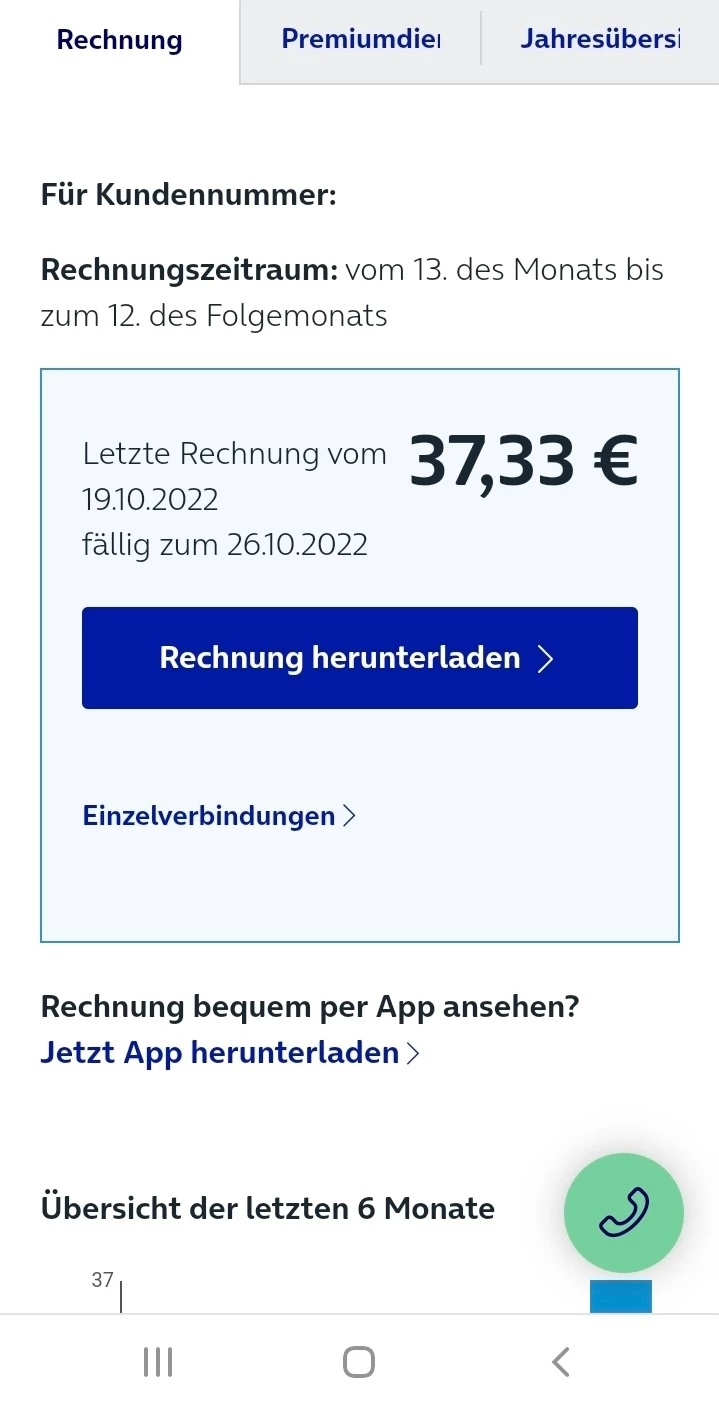Open the Jahresübersicht tab
The width and height of the screenshot is (719, 1409).
point(599,40)
